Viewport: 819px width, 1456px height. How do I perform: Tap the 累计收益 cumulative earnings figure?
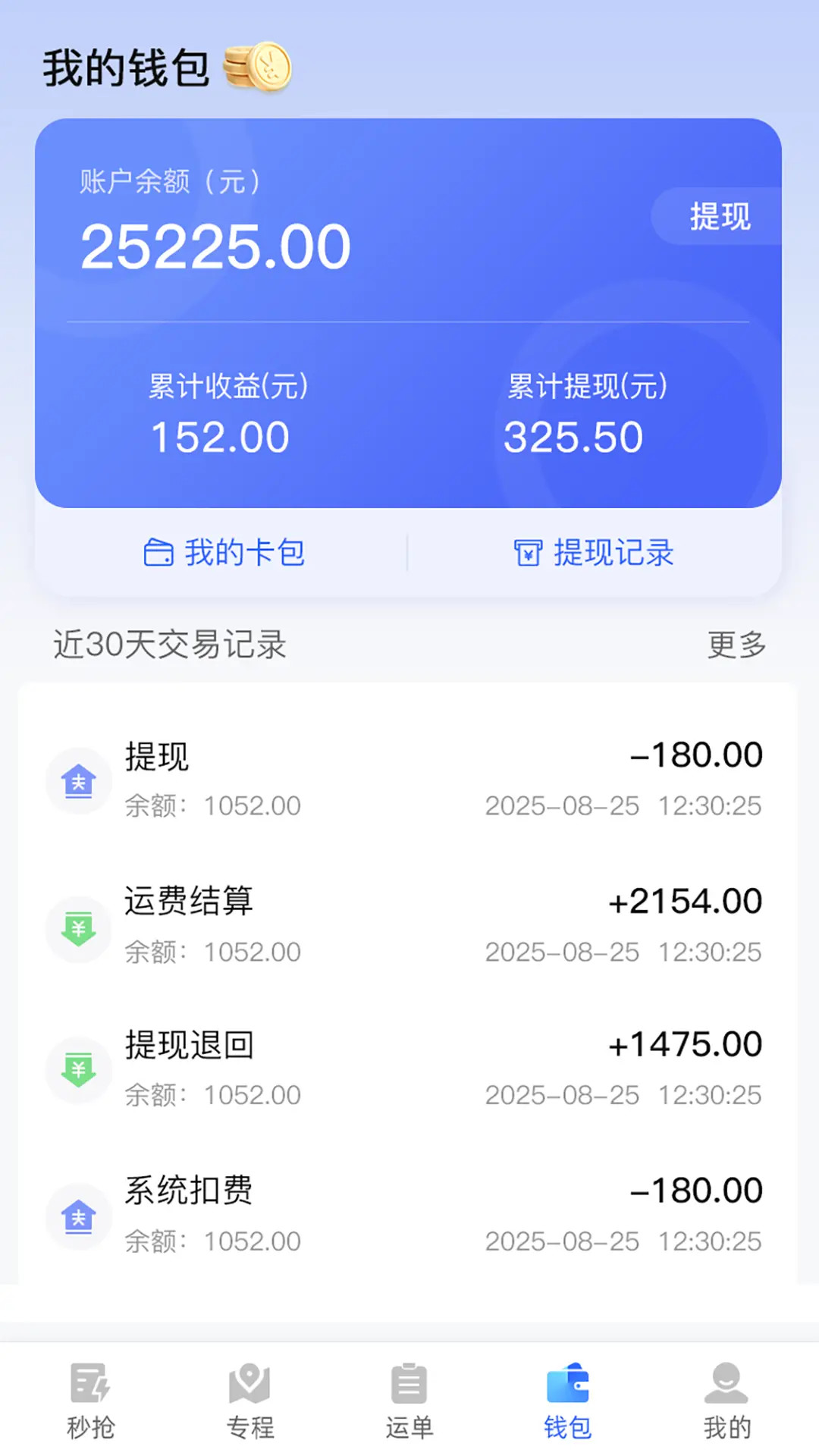[x=220, y=435]
